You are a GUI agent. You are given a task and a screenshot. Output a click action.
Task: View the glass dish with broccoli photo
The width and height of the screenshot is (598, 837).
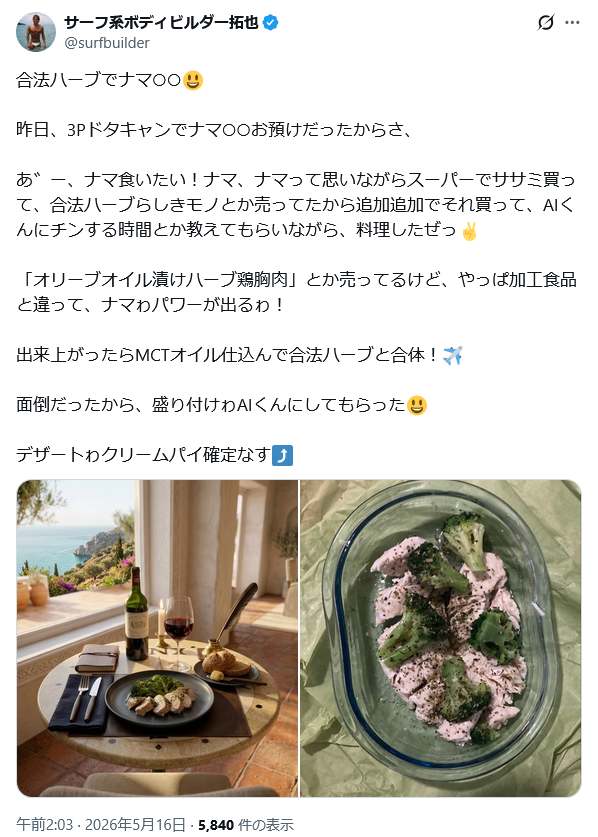[x=440, y=638]
